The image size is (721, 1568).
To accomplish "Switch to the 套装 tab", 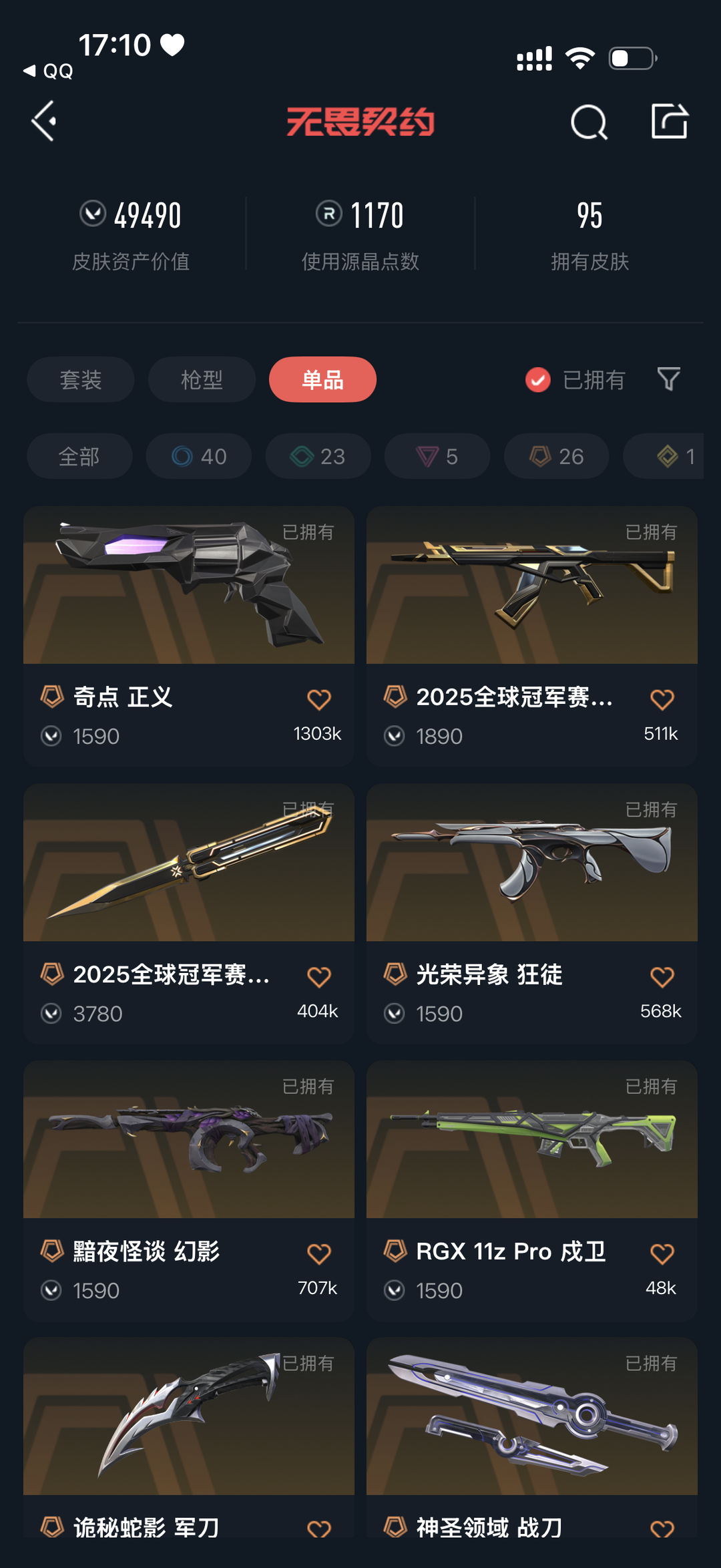I will (x=80, y=379).
